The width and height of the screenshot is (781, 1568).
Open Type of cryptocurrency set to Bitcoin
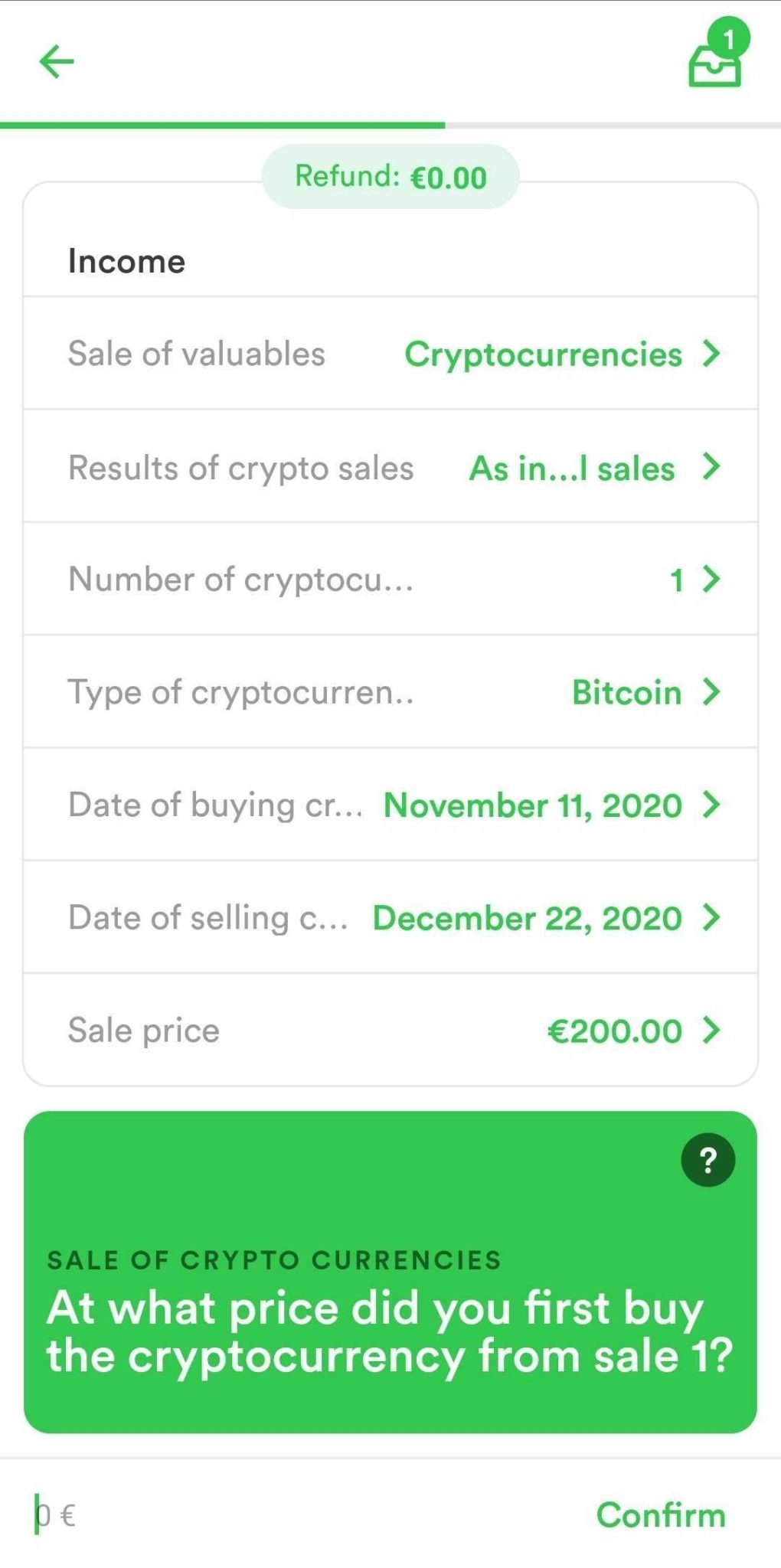(390, 692)
